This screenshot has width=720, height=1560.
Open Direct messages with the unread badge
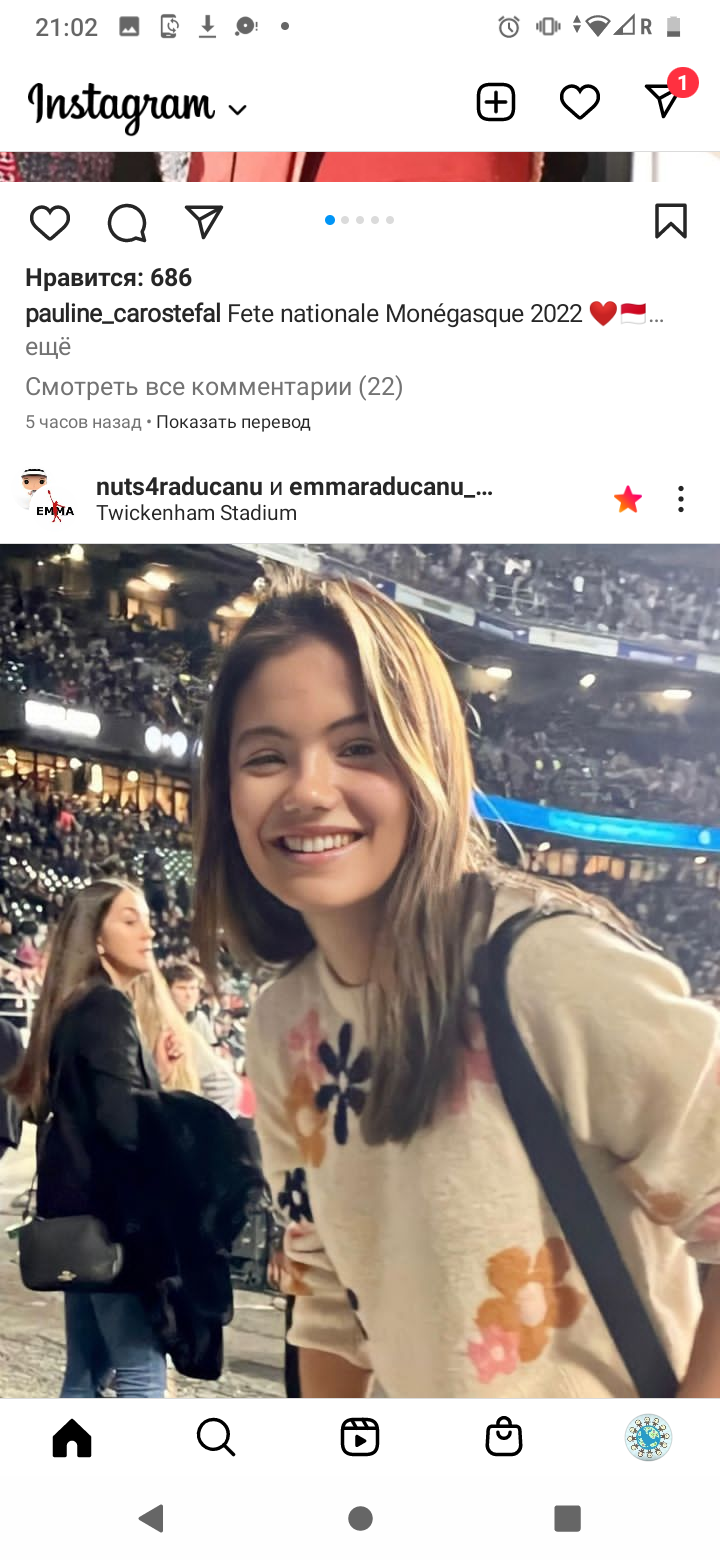pyautogui.click(x=663, y=100)
